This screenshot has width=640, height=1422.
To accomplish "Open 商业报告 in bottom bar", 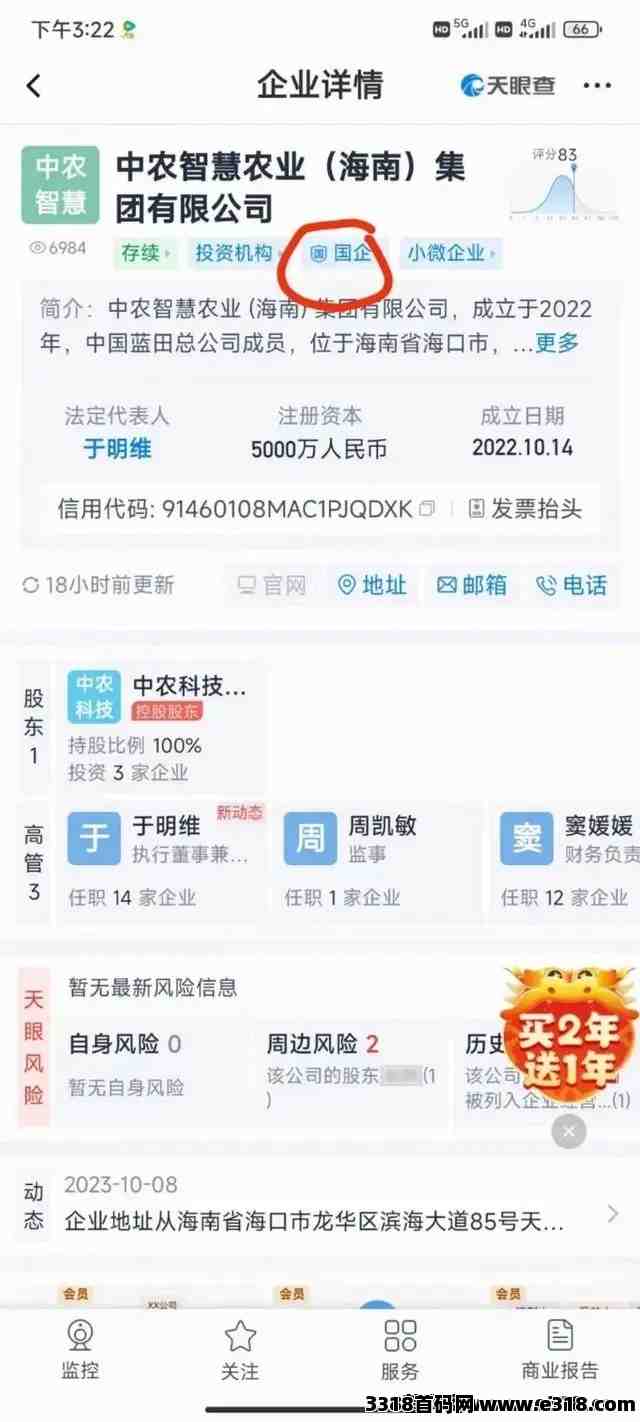I will click(560, 1350).
